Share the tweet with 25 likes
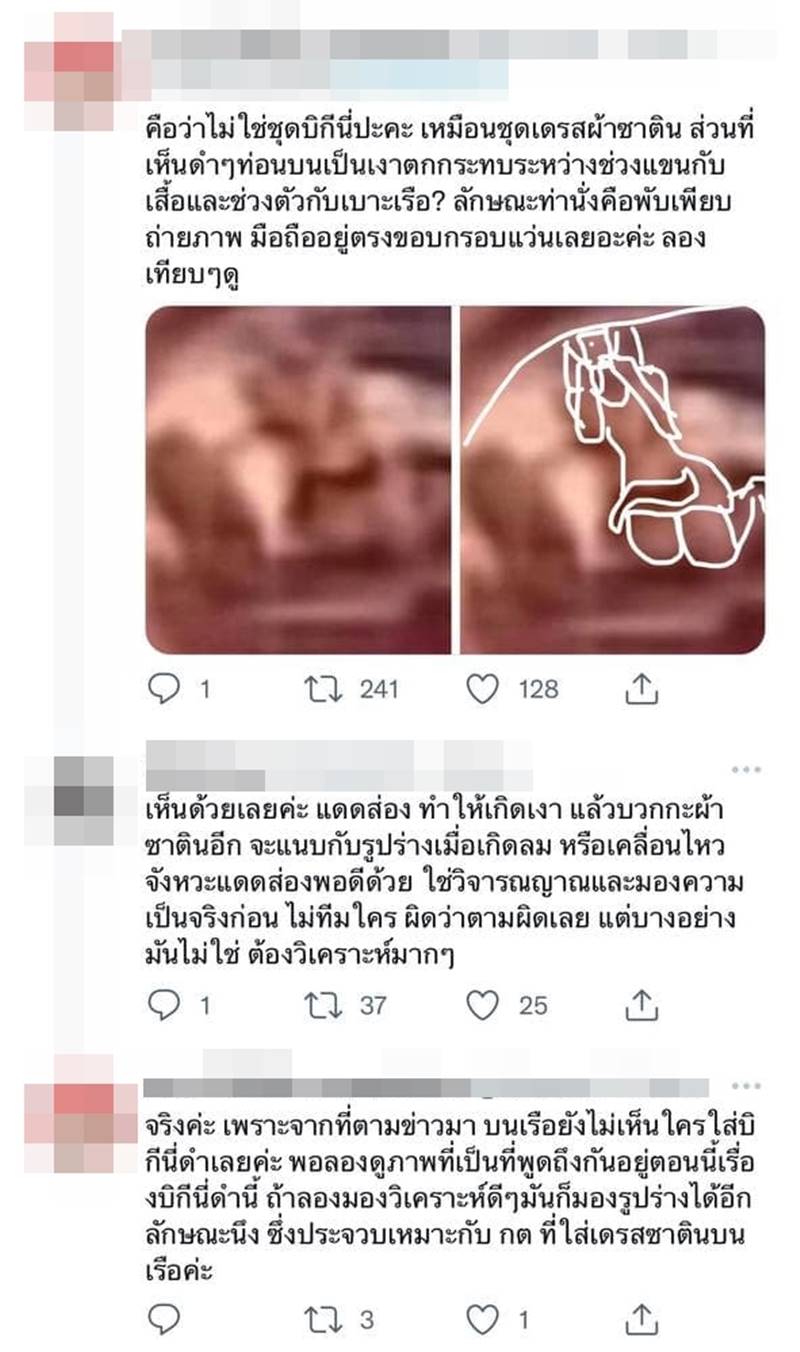Viewport: 800px width, 1352px height. pyautogui.click(x=641, y=1004)
